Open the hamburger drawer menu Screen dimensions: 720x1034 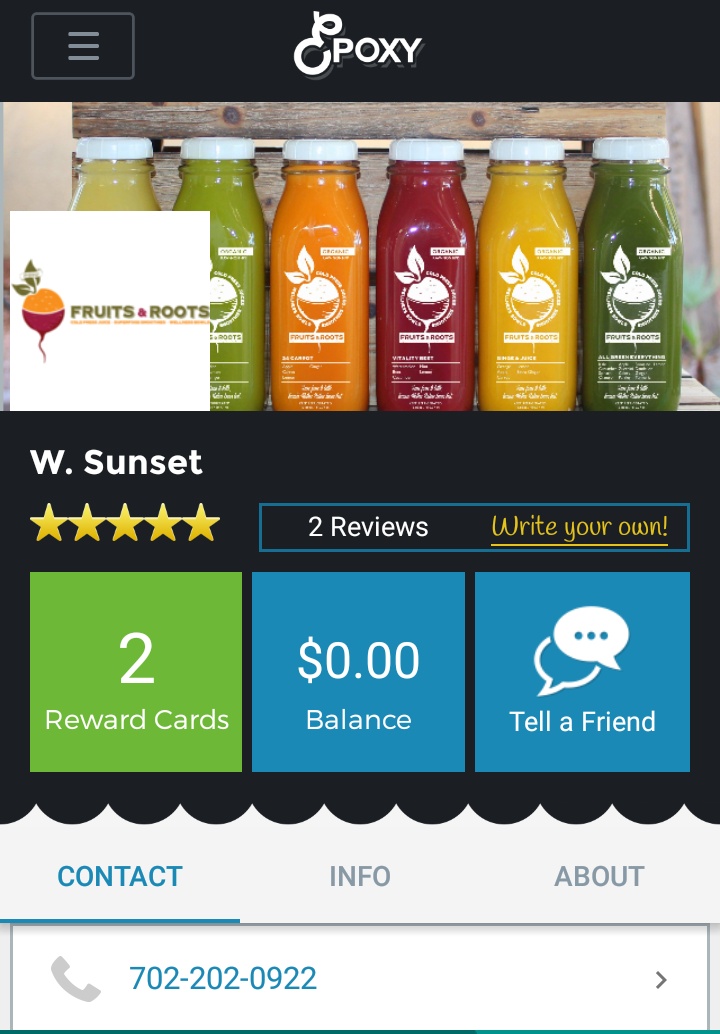(83, 46)
